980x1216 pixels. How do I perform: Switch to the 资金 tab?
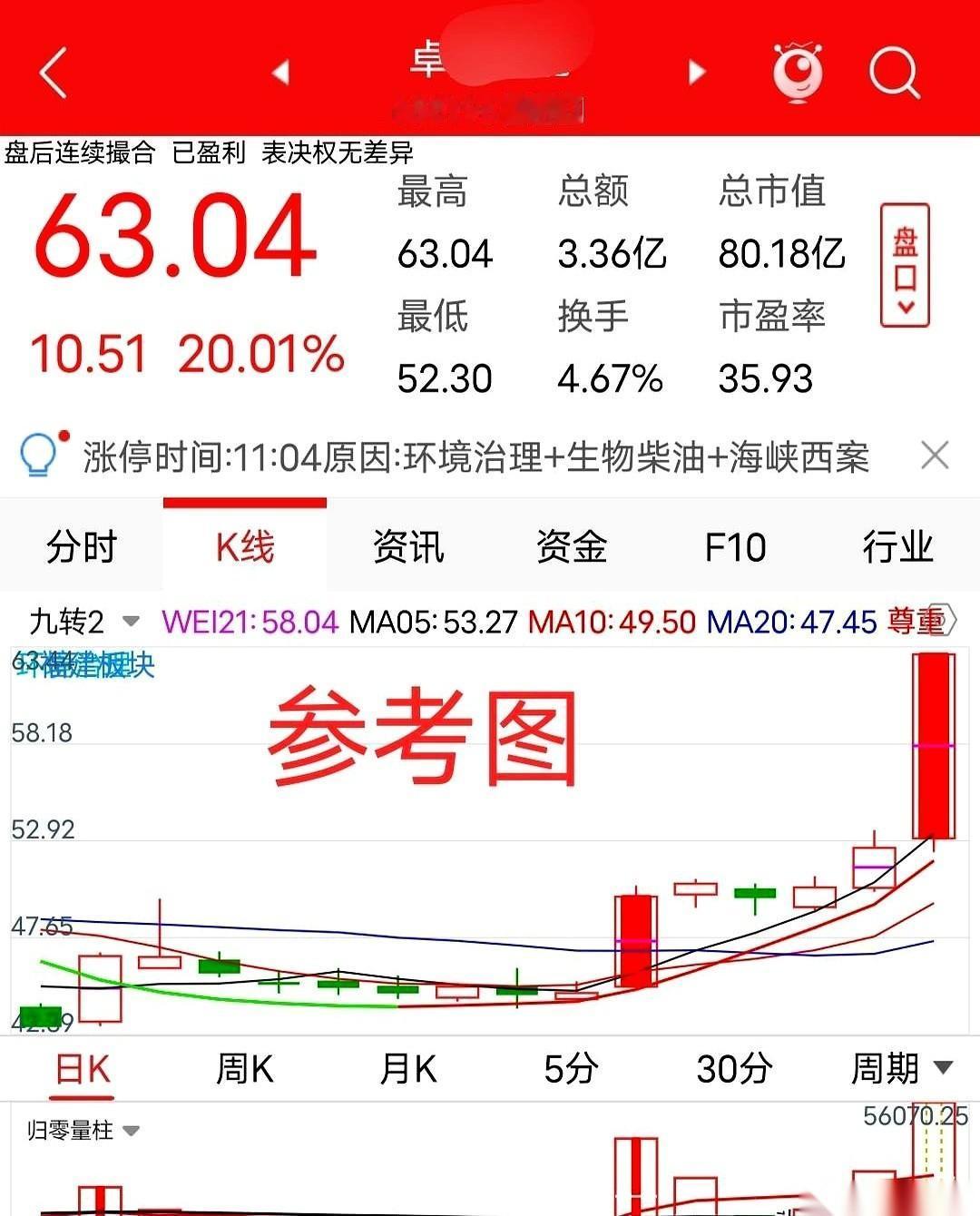(x=572, y=546)
